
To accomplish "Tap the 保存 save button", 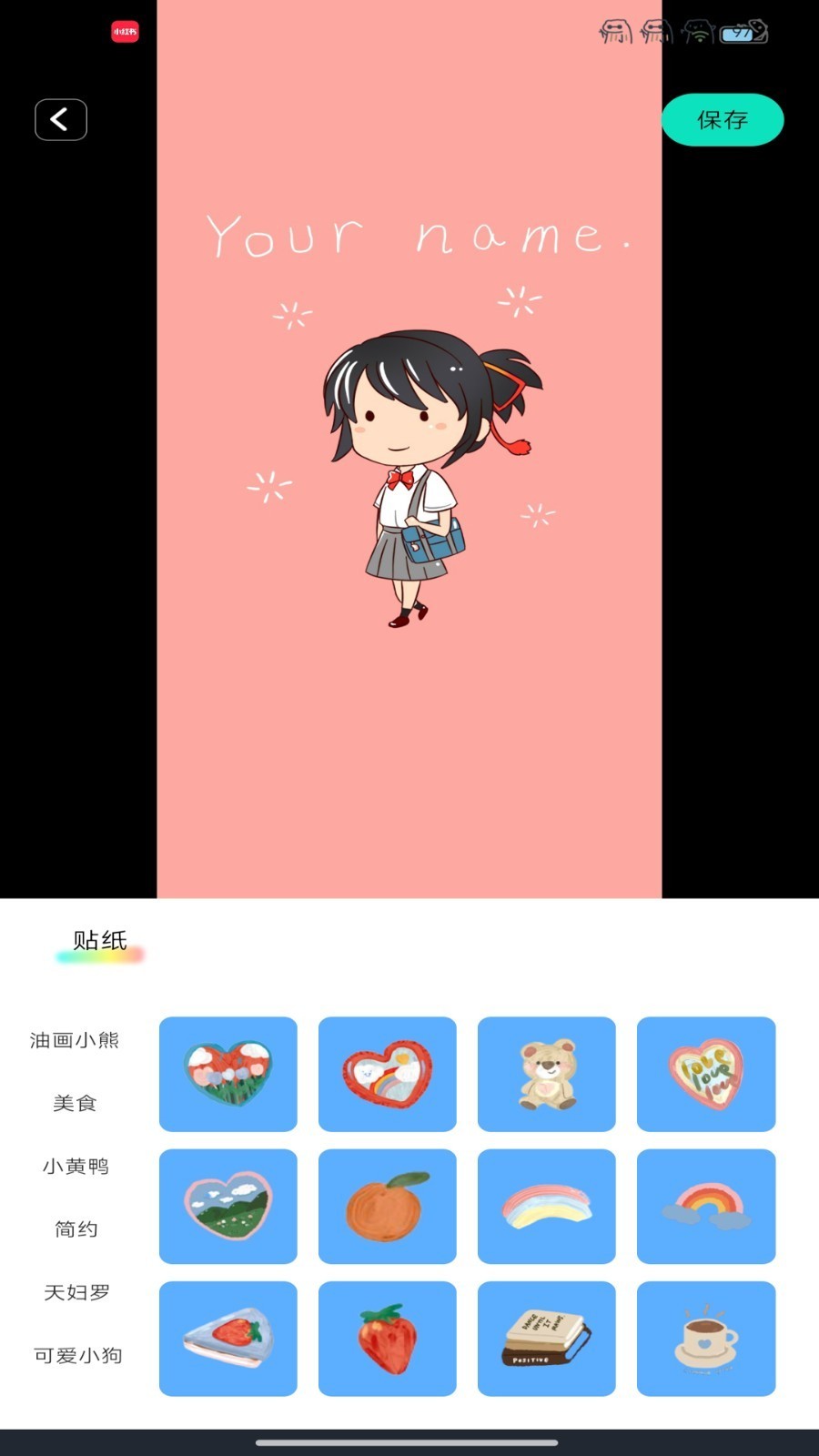I will point(723,119).
